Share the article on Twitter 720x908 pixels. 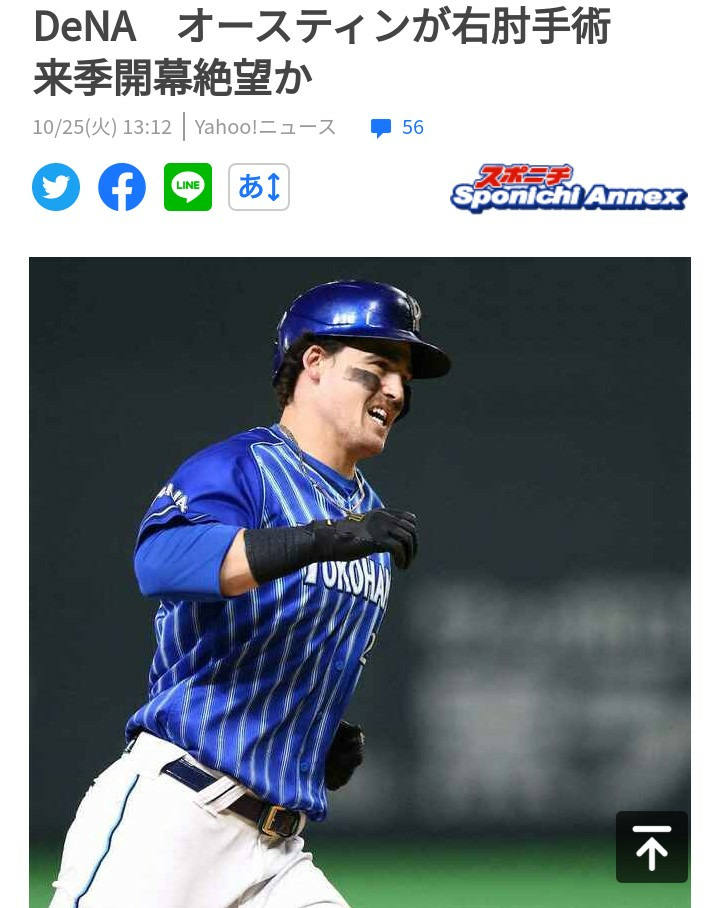point(56,187)
